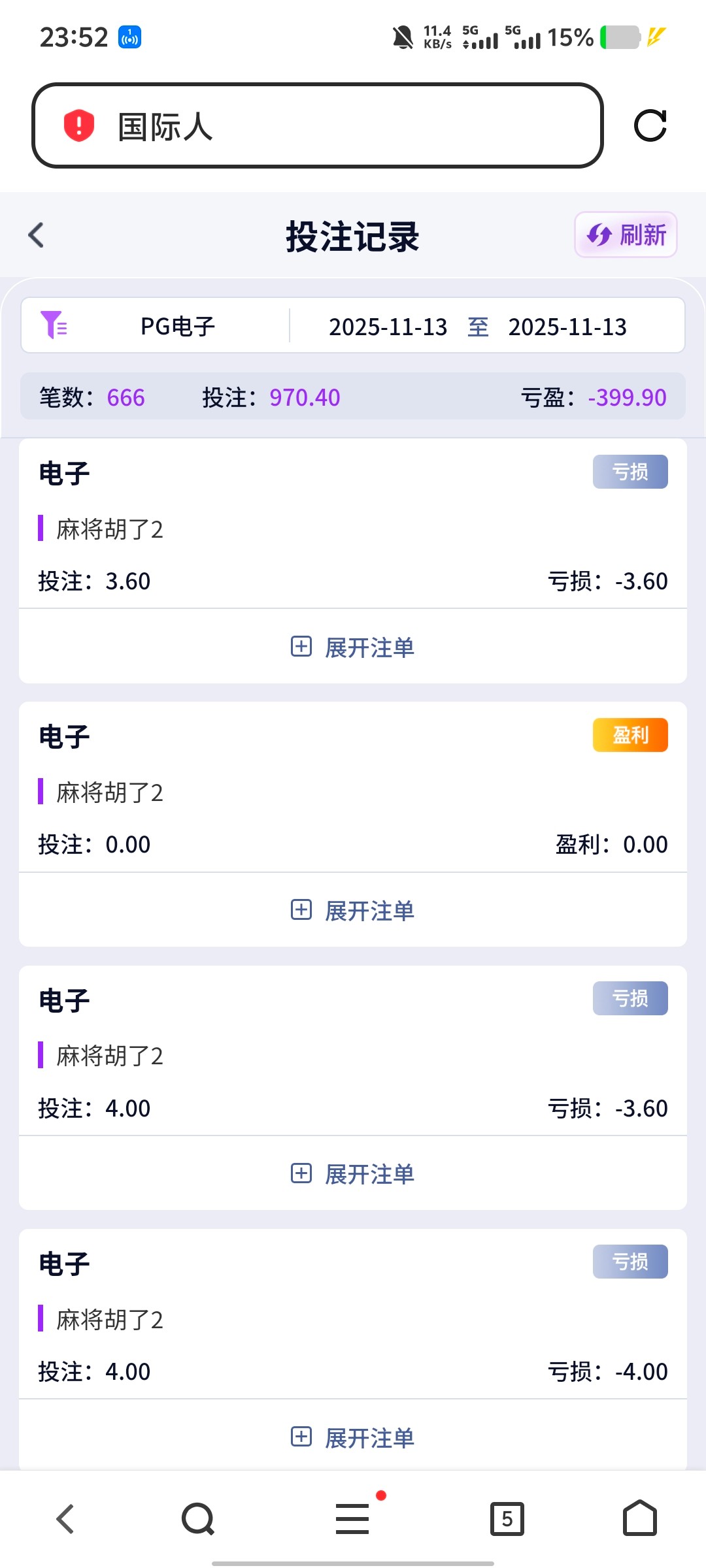Viewport: 706px width, 1568px height.
Task: Tap the 刷新 button to refresh records
Action: coord(626,235)
